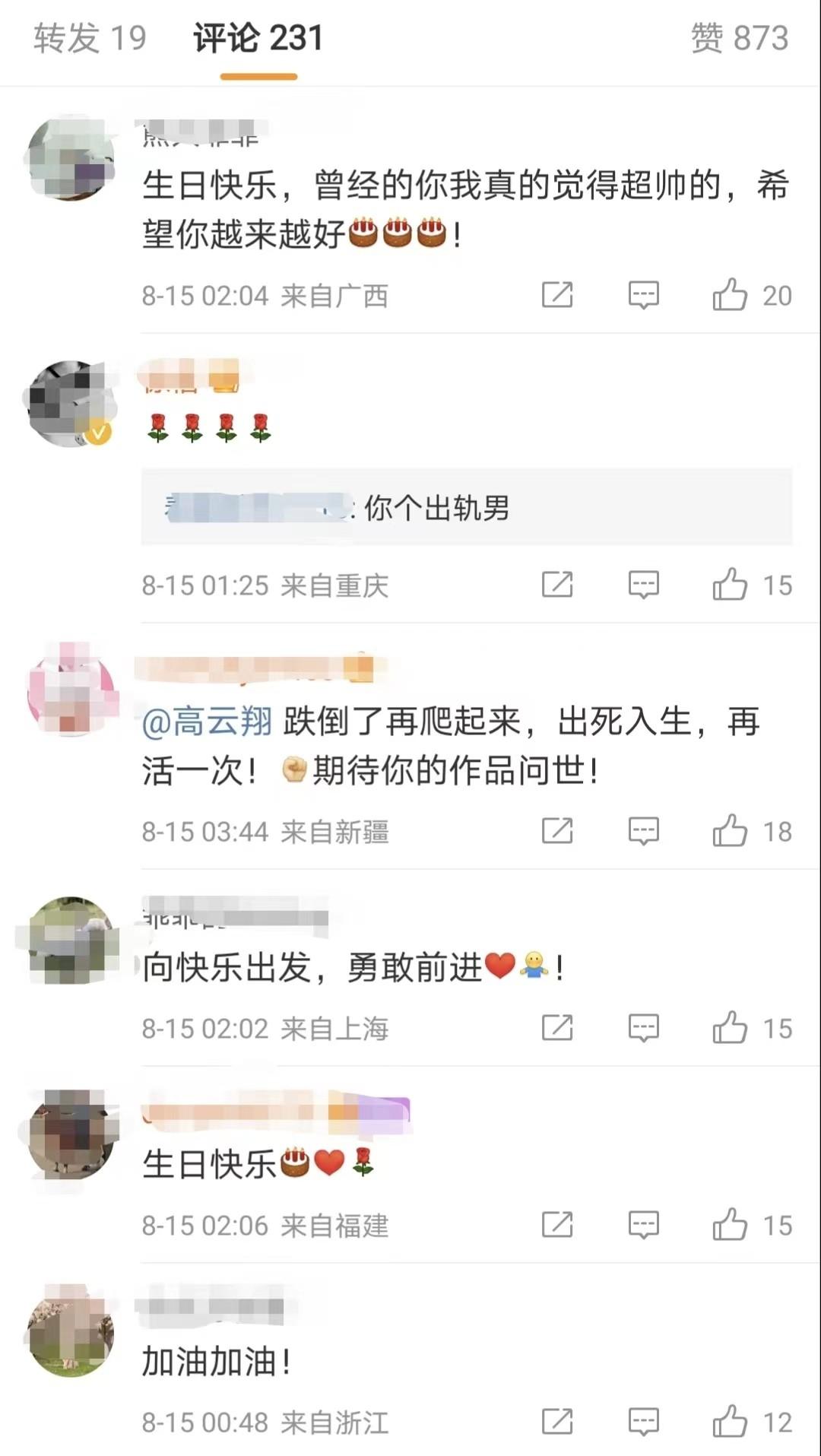Reply to the 生日快乐 comment from 福建
The image size is (821, 1456).
tap(643, 1225)
